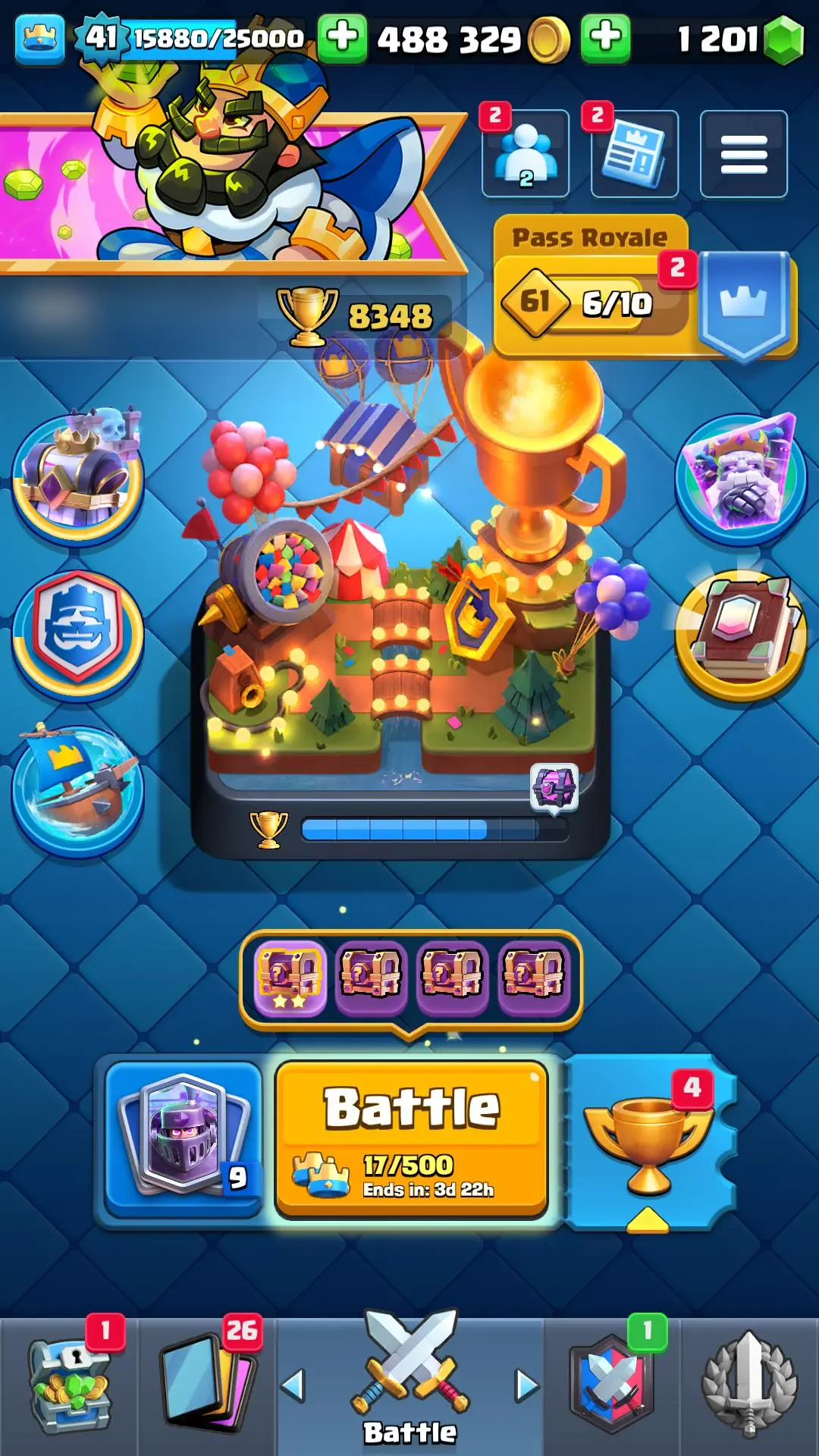Viewport: 819px width, 1456px height.
Task: Open the news feed icon
Action: [634, 154]
